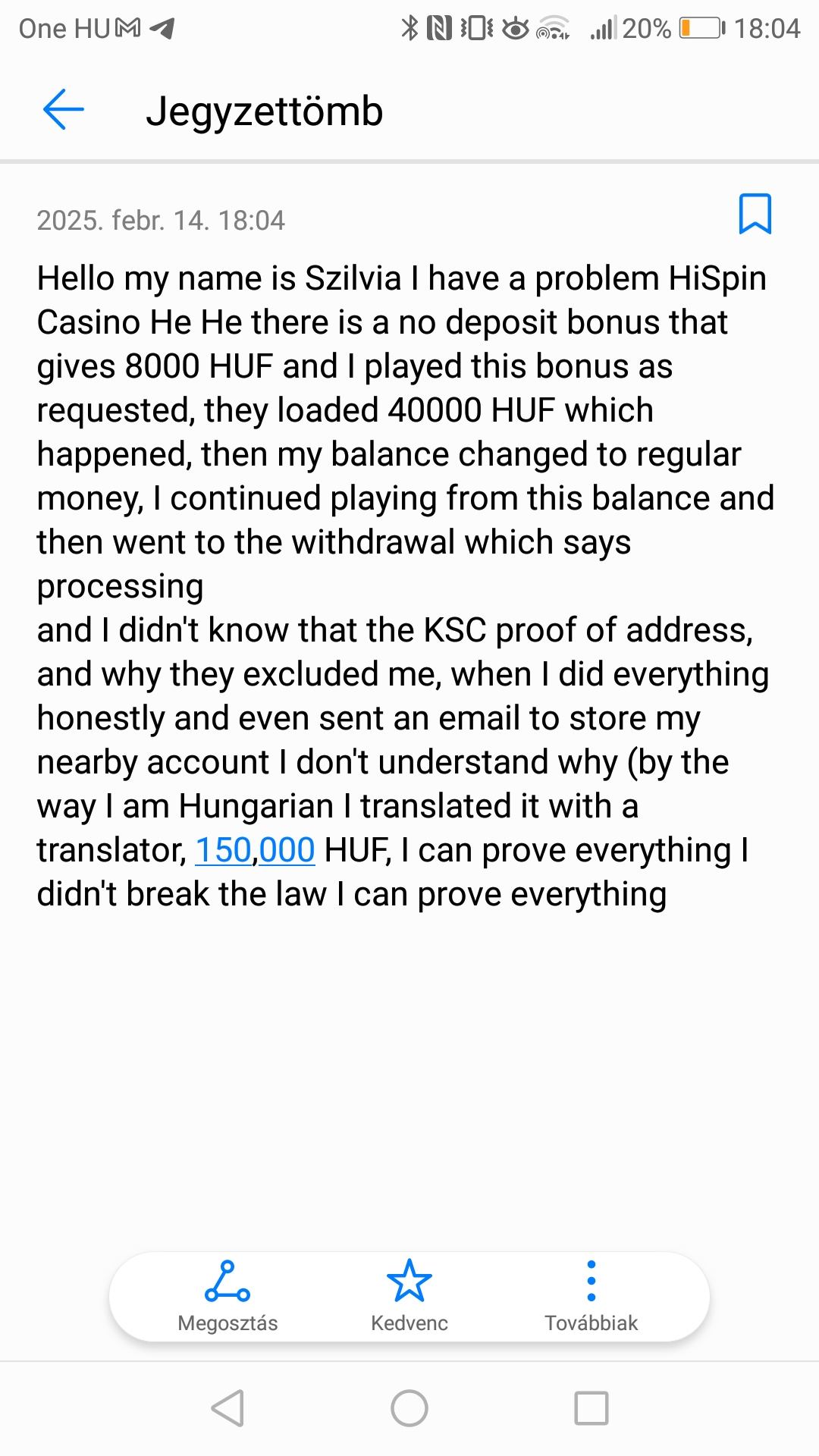Open the recent apps overview

(591, 1409)
